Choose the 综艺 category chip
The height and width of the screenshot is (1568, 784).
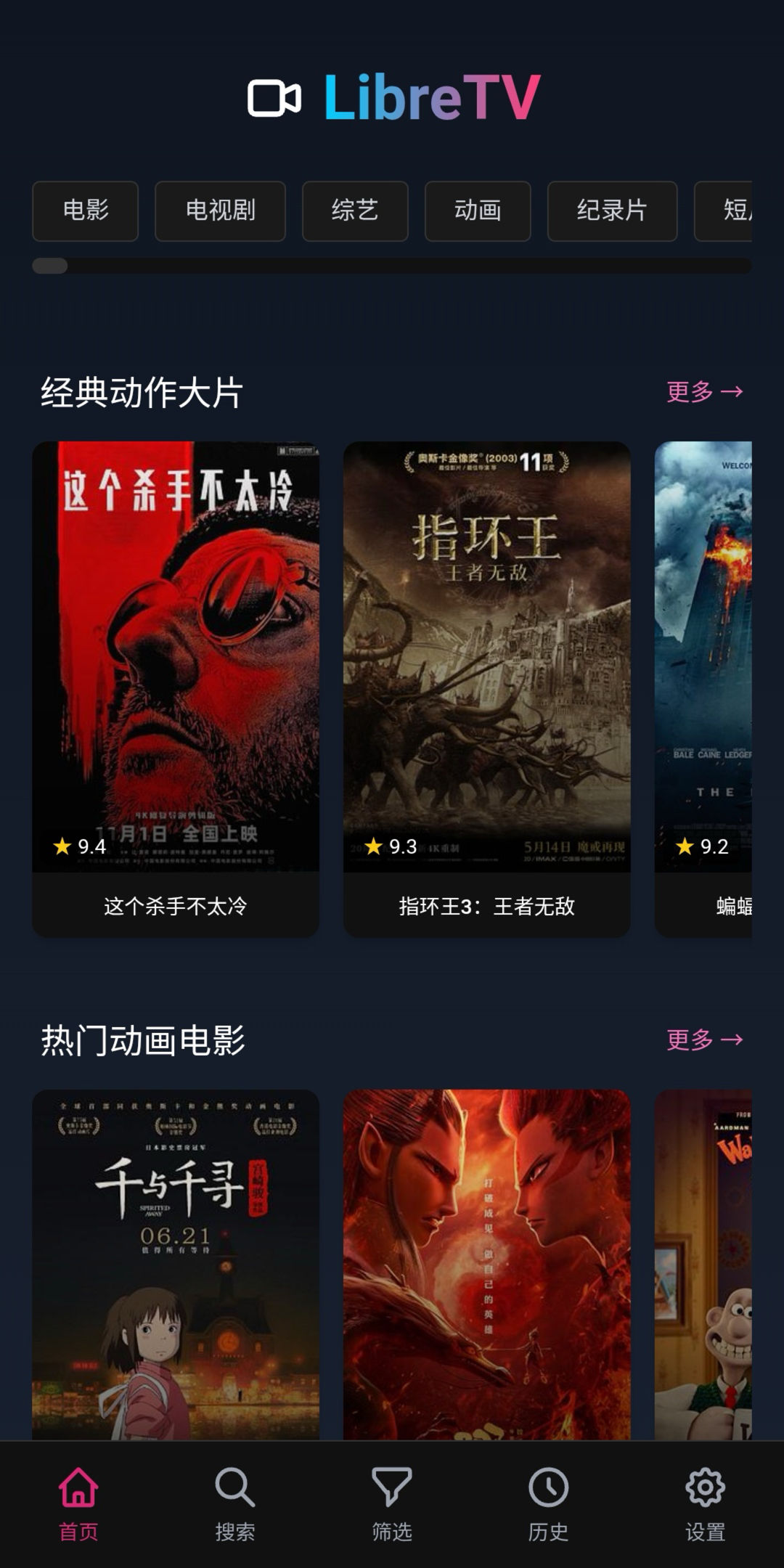[355, 211]
